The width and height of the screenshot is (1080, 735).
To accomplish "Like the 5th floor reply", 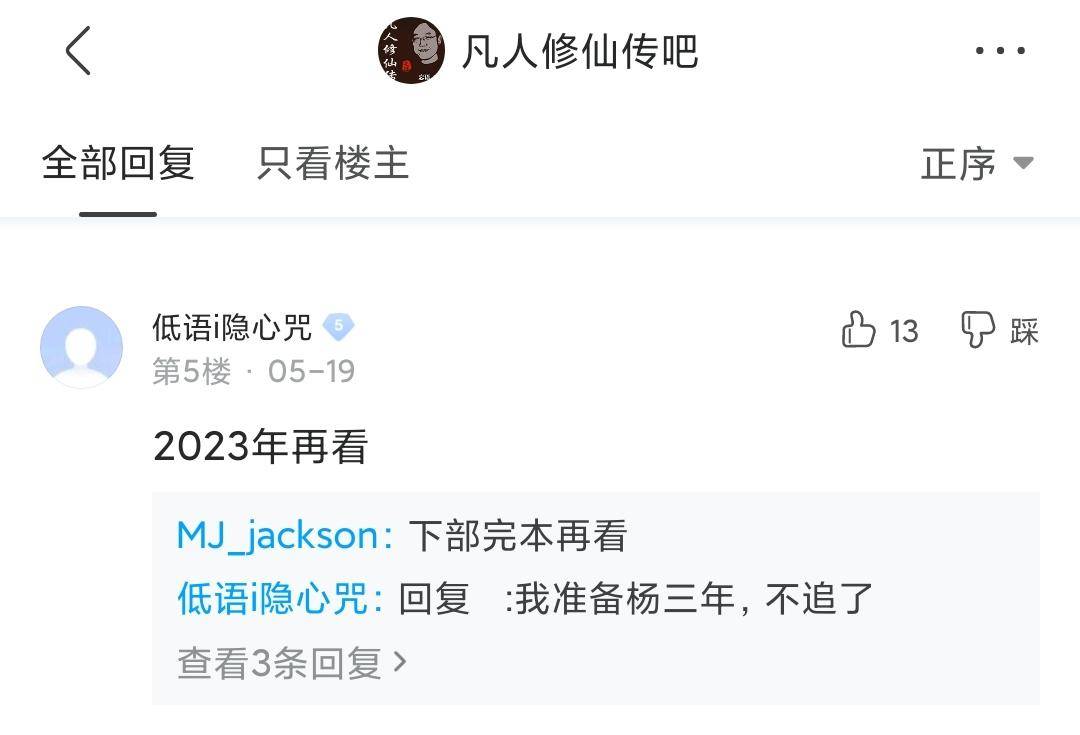I will point(879,330).
